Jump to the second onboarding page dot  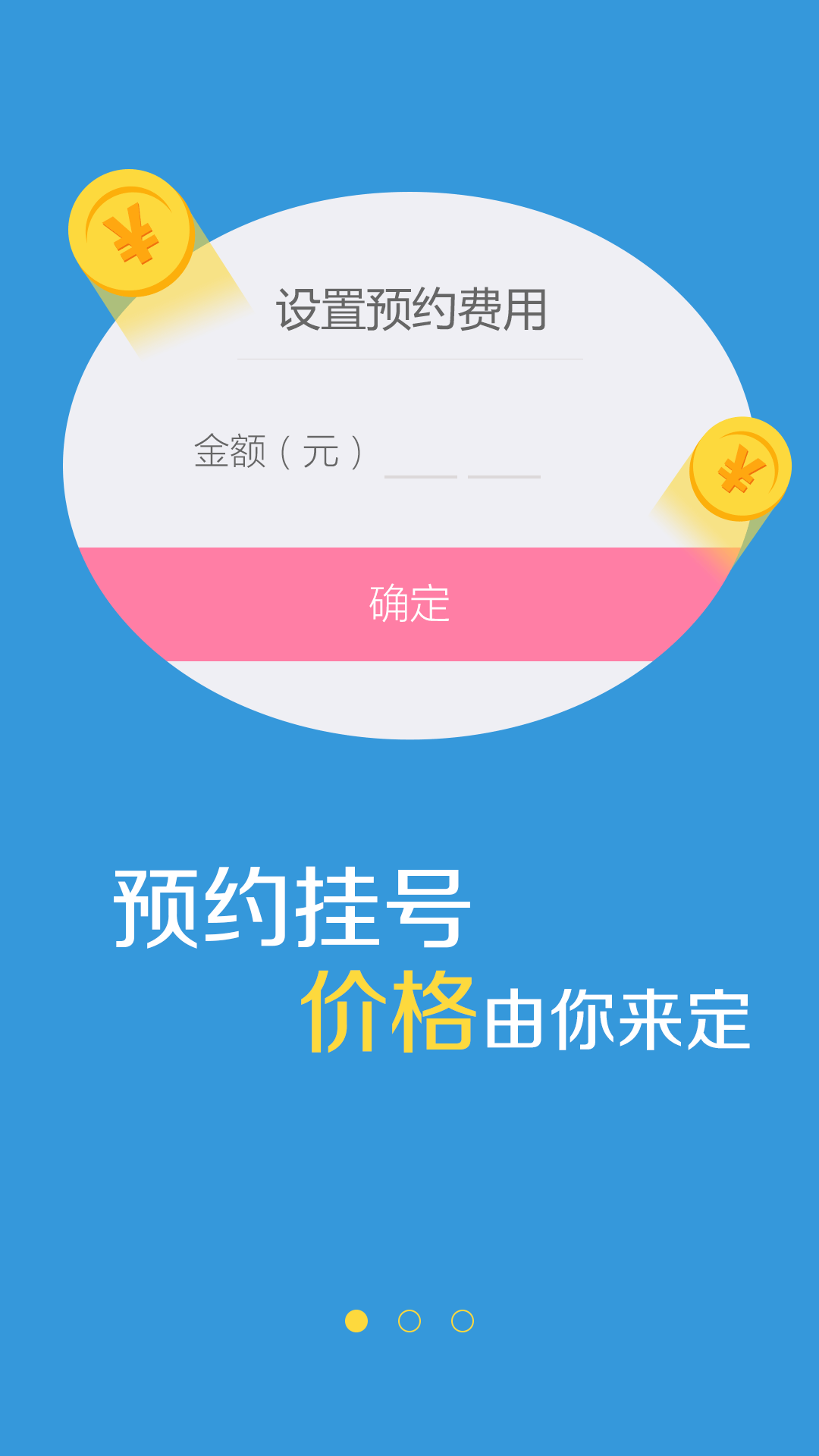coord(409,1321)
